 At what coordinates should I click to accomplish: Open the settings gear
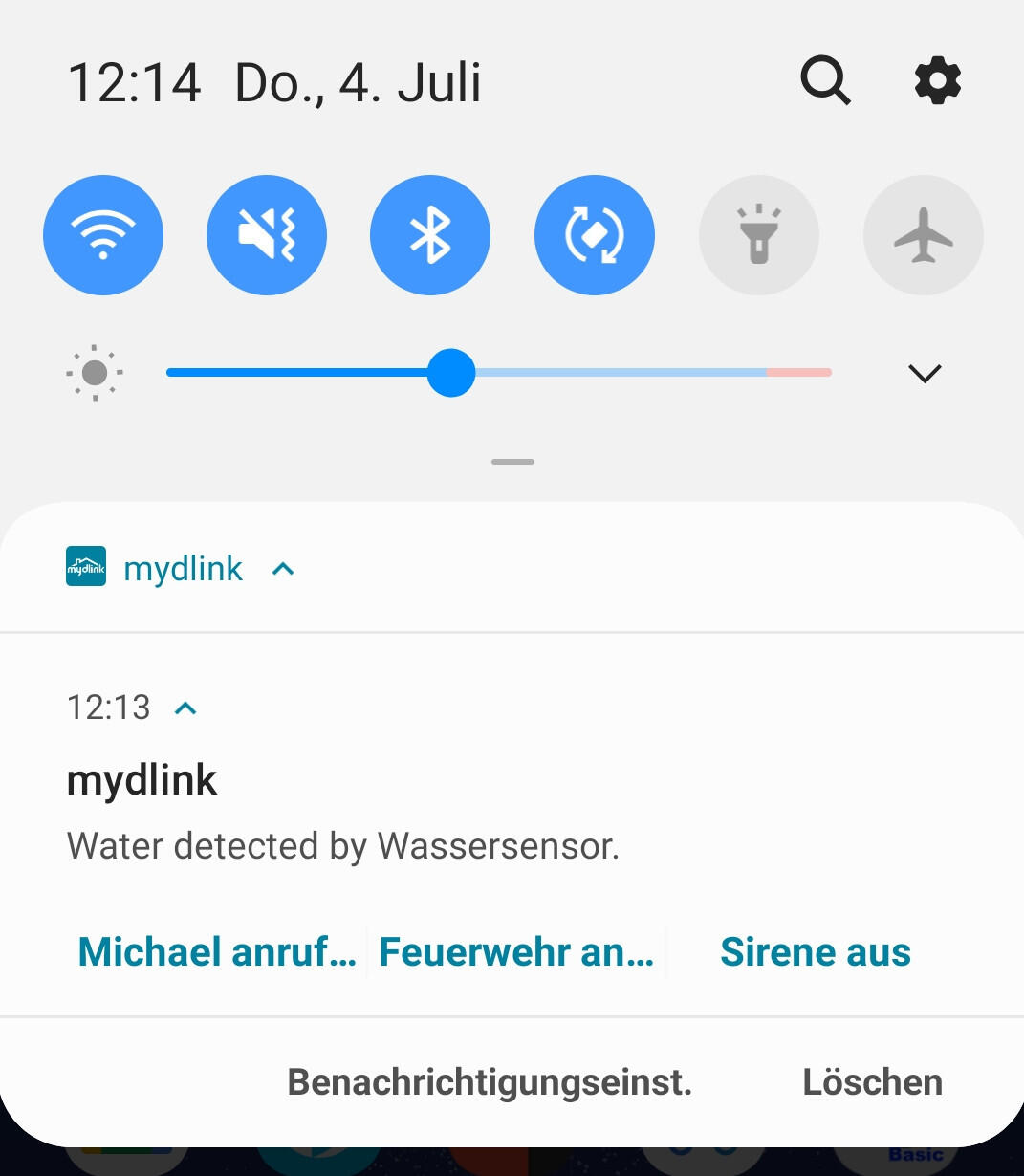[x=937, y=80]
